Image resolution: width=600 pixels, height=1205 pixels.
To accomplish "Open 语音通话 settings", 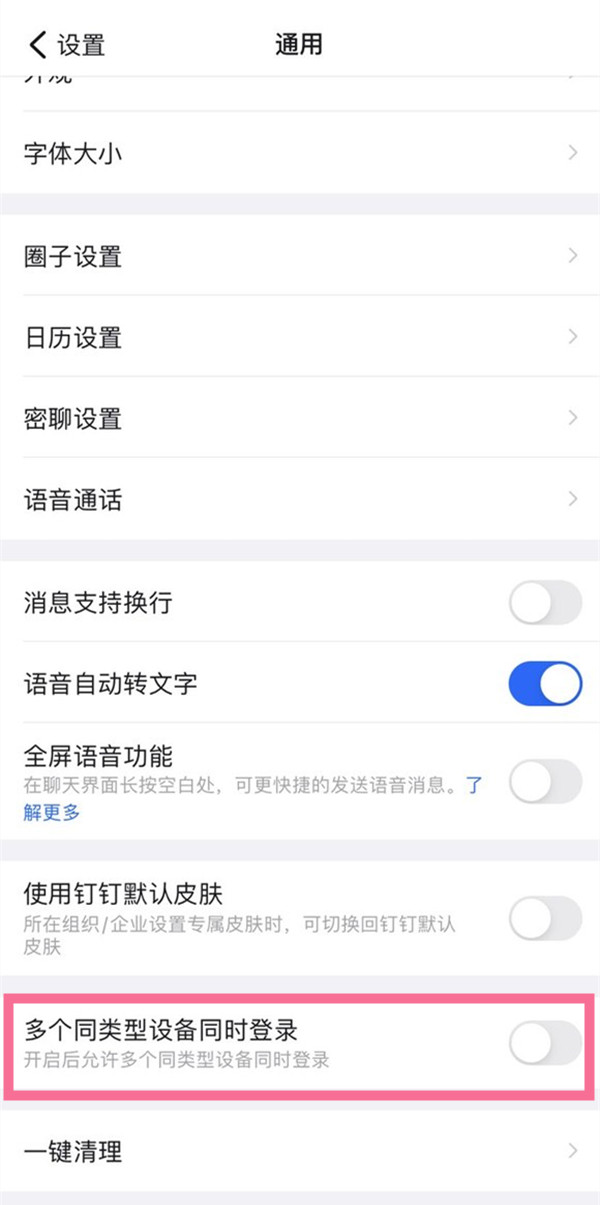I will click(300, 499).
